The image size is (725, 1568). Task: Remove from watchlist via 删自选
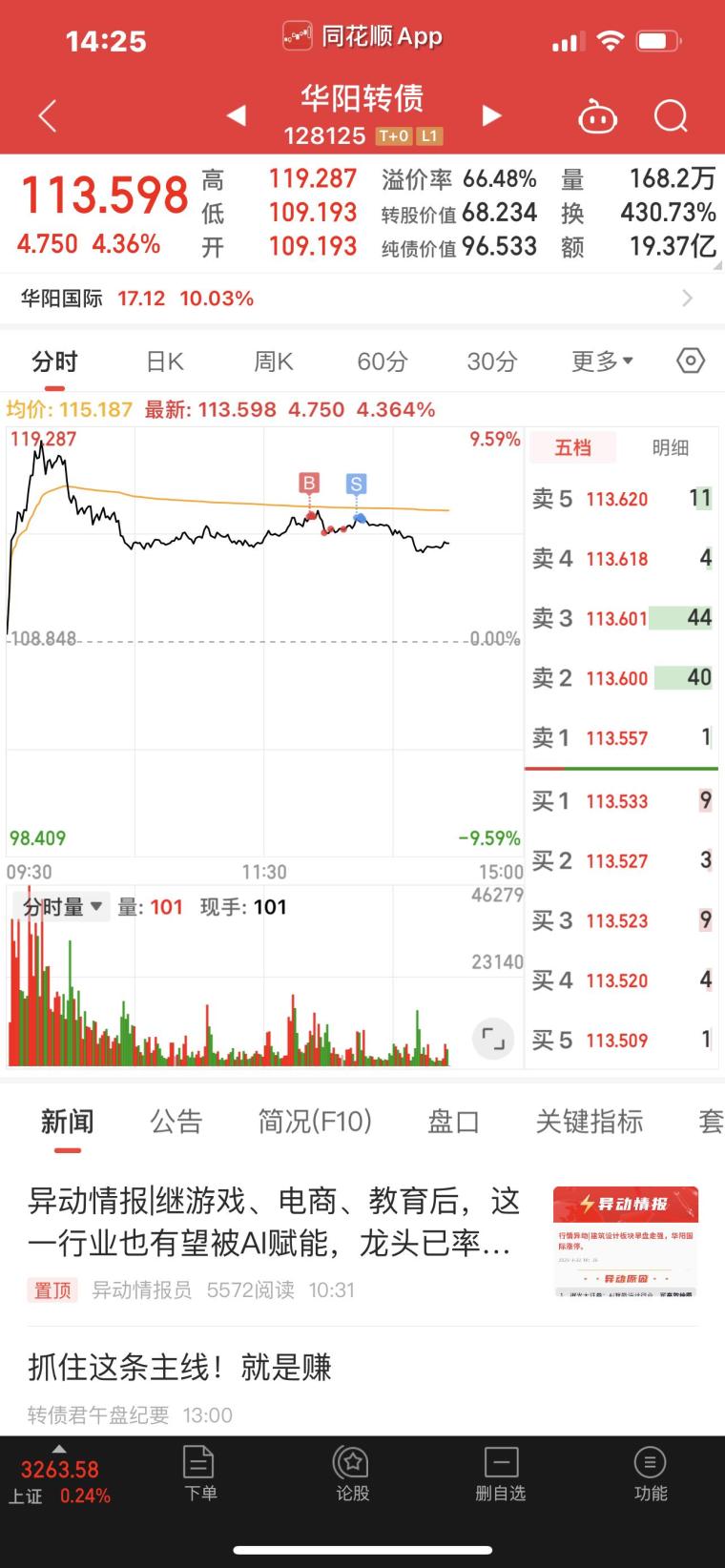click(x=501, y=1475)
